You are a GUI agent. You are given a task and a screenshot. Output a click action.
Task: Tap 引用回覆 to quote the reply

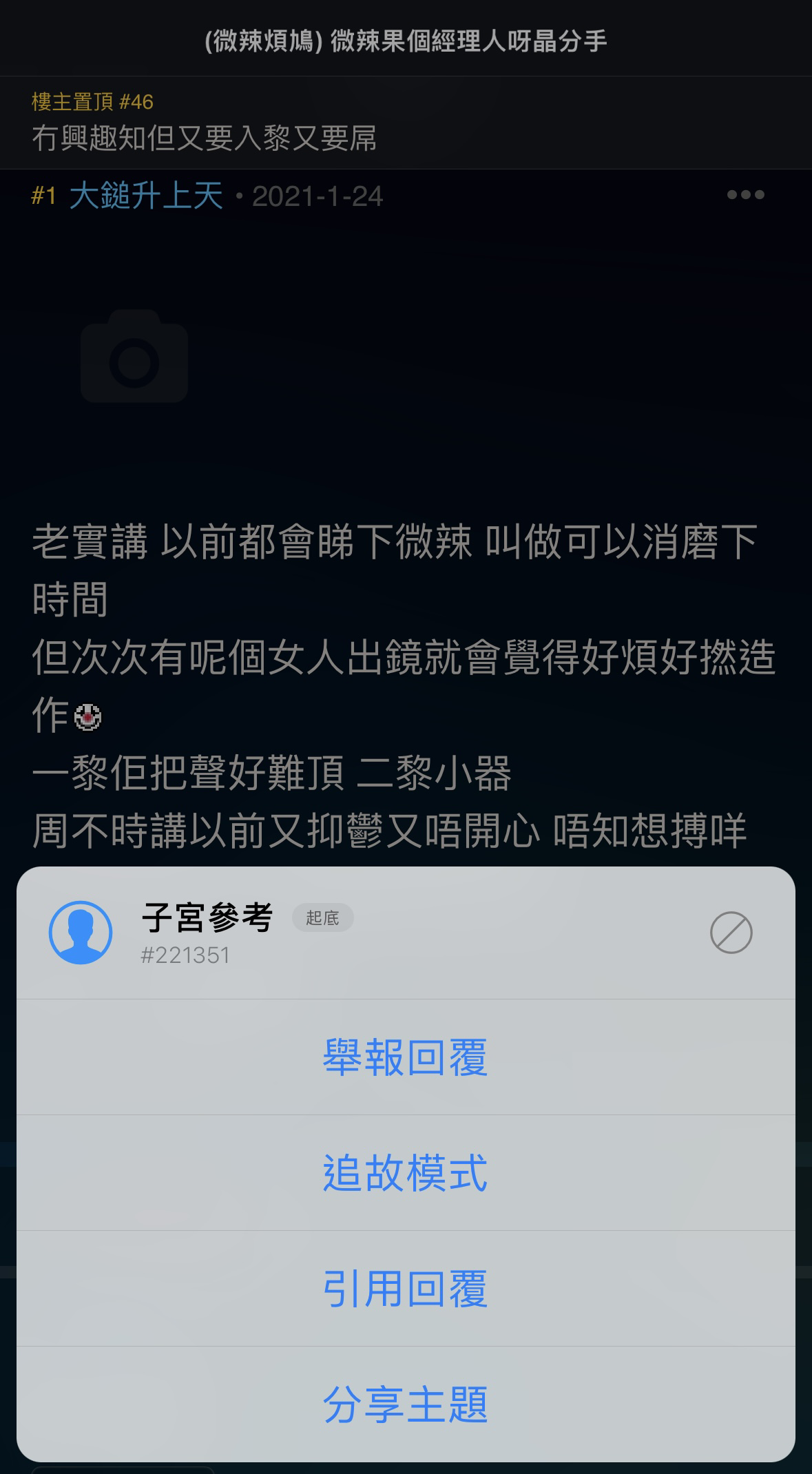406,1289
